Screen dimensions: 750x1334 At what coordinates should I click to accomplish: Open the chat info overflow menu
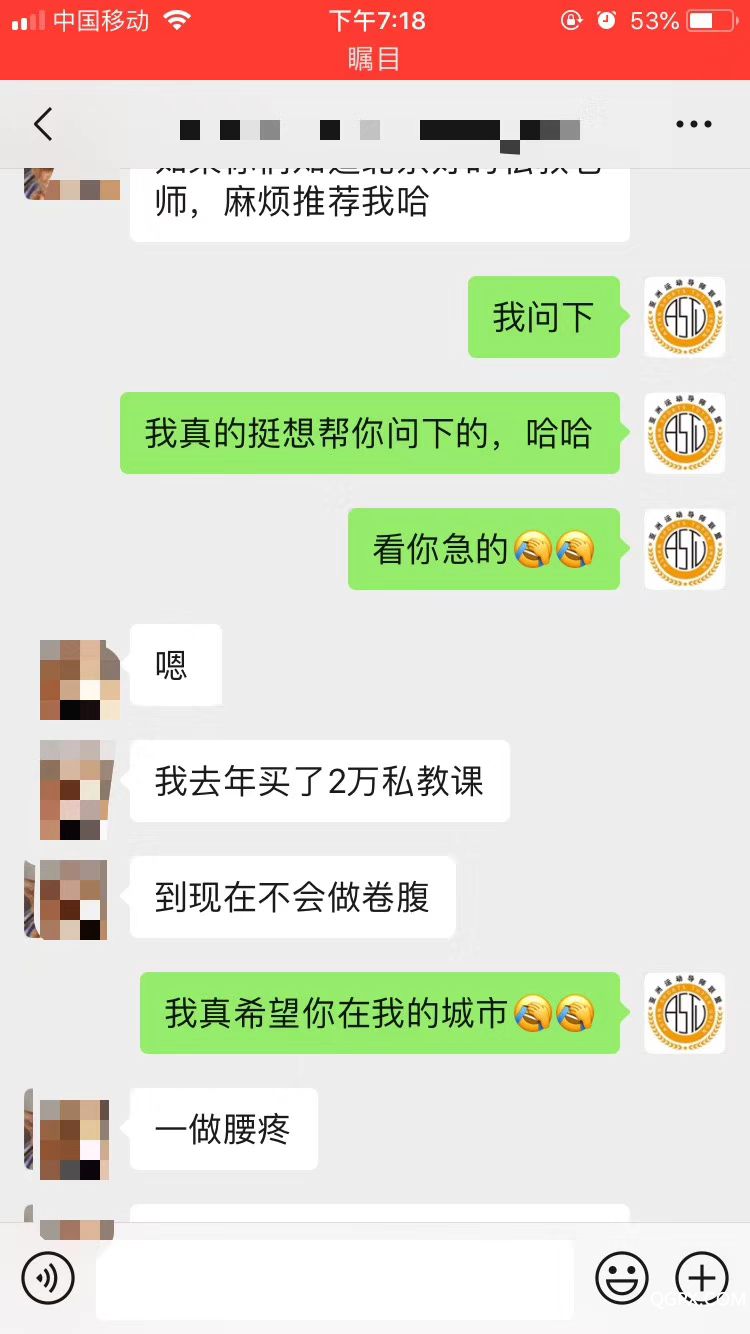click(693, 125)
